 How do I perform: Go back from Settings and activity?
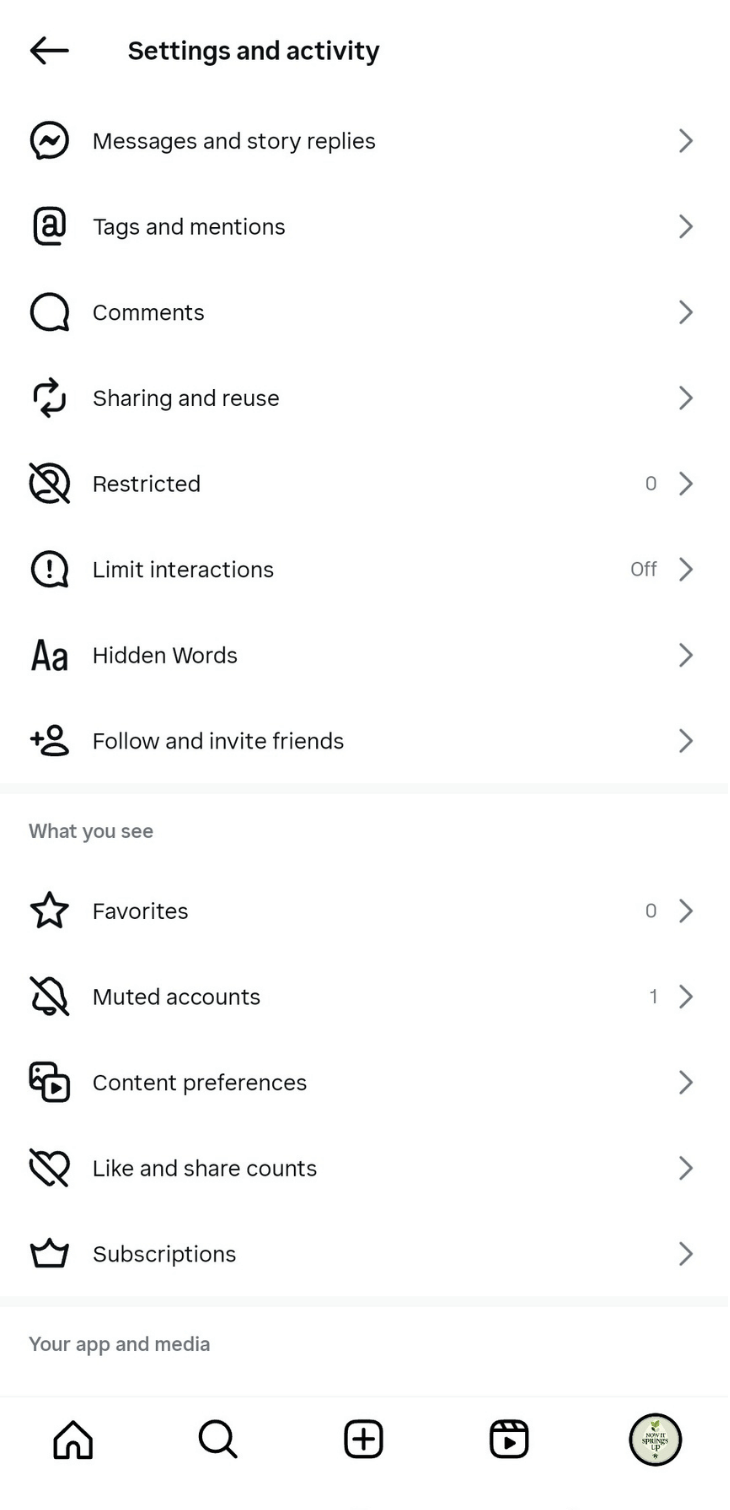(x=49, y=51)
